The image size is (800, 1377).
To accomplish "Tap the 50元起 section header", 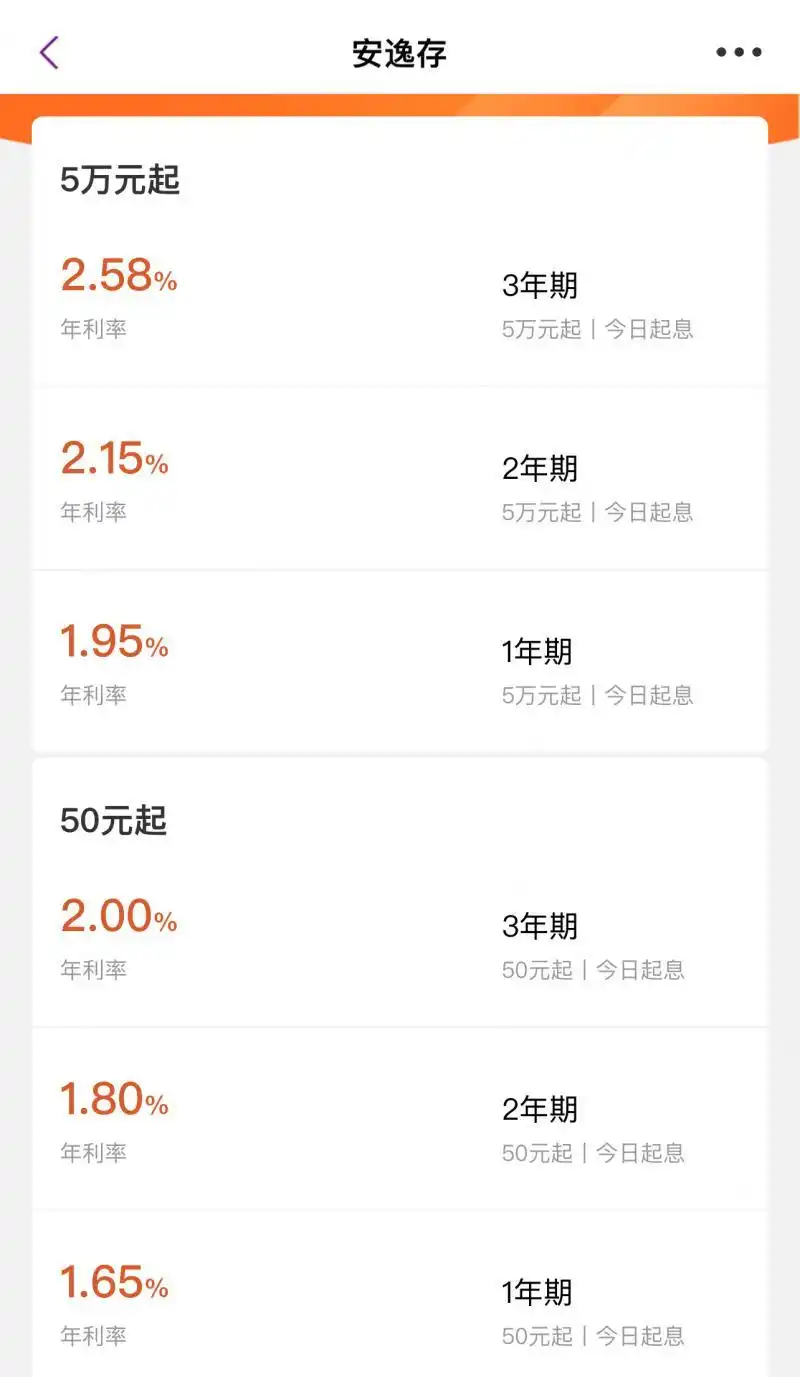I will pos(113,821).
